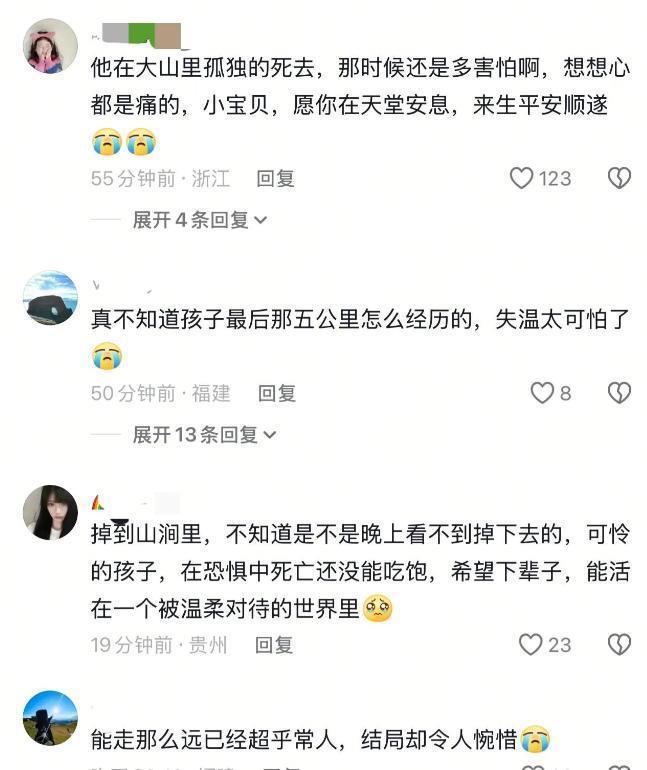Image resolution: width=647 pixels, height=770 pixels.
Task: Open the Fujian commenter's avatar
Action: [x=50, y=298]
